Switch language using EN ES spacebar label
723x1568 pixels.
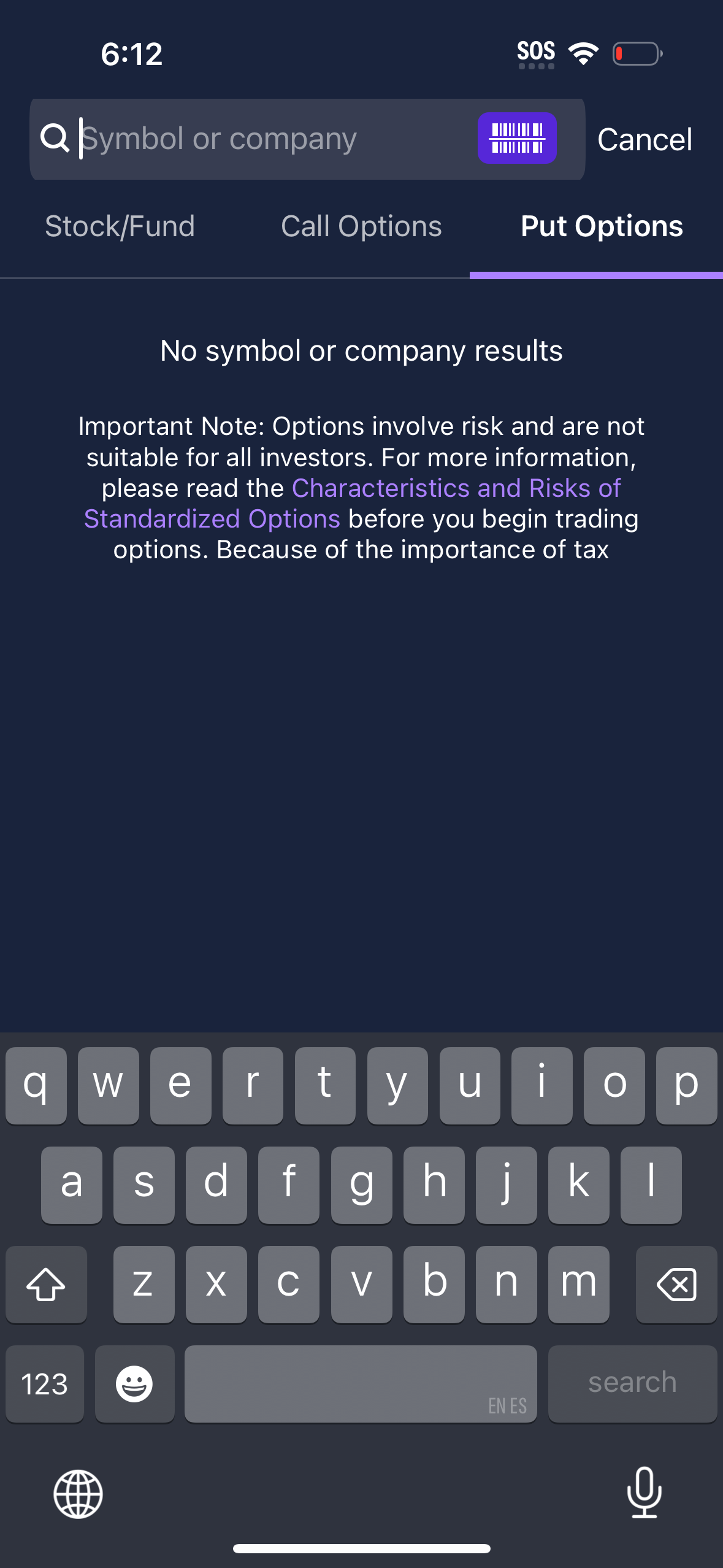pos(360,1383)
